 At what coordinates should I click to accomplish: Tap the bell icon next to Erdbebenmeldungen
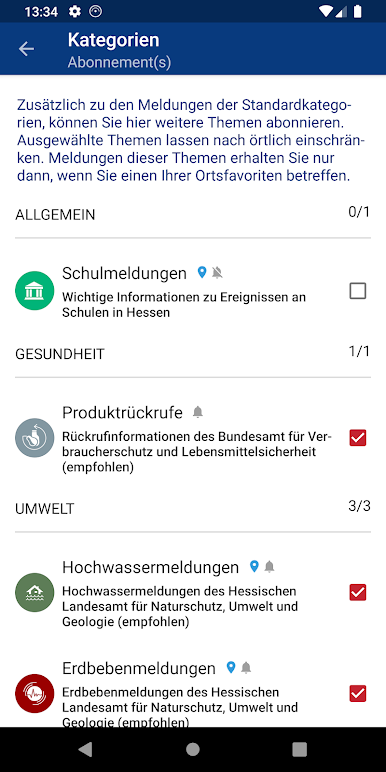(246, 668)
